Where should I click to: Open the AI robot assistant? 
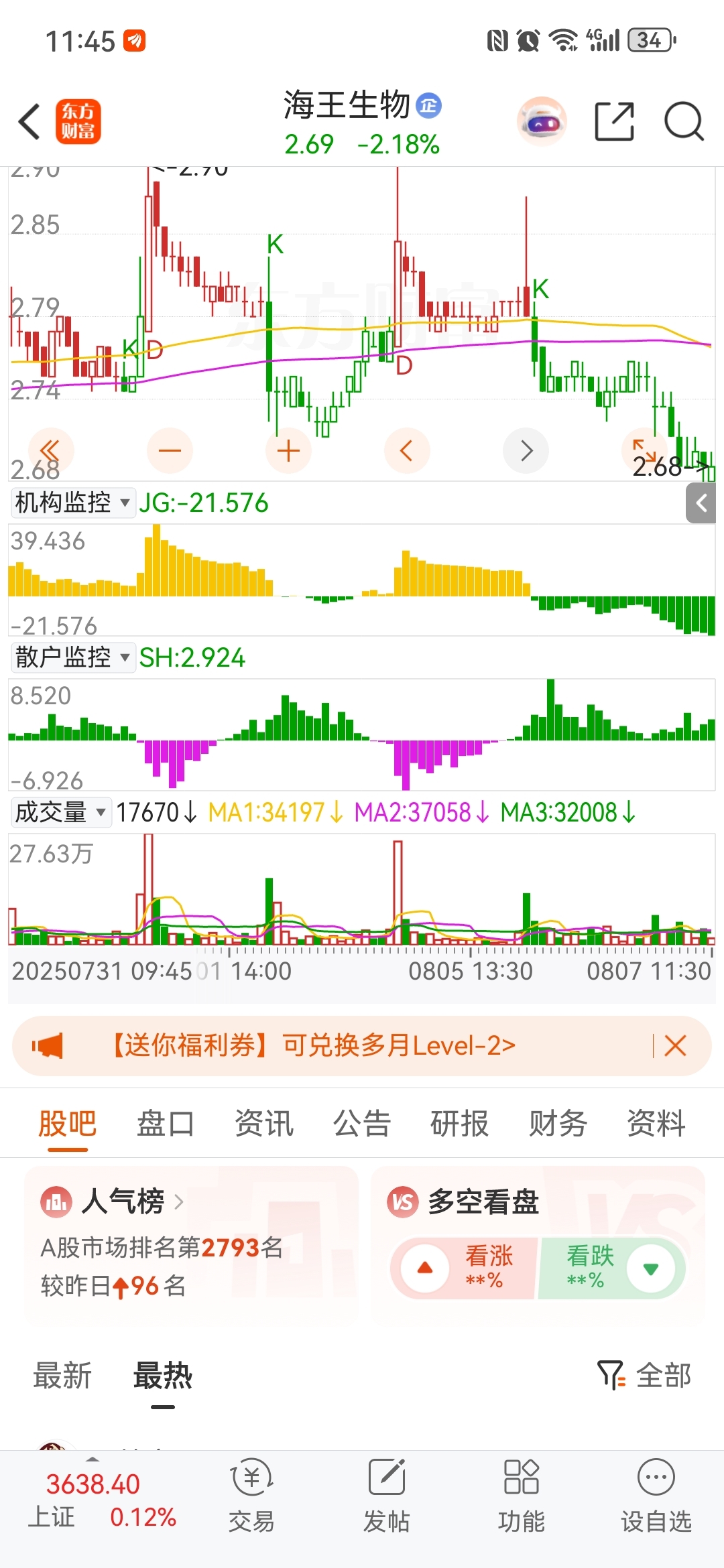(x=542, y=122)
